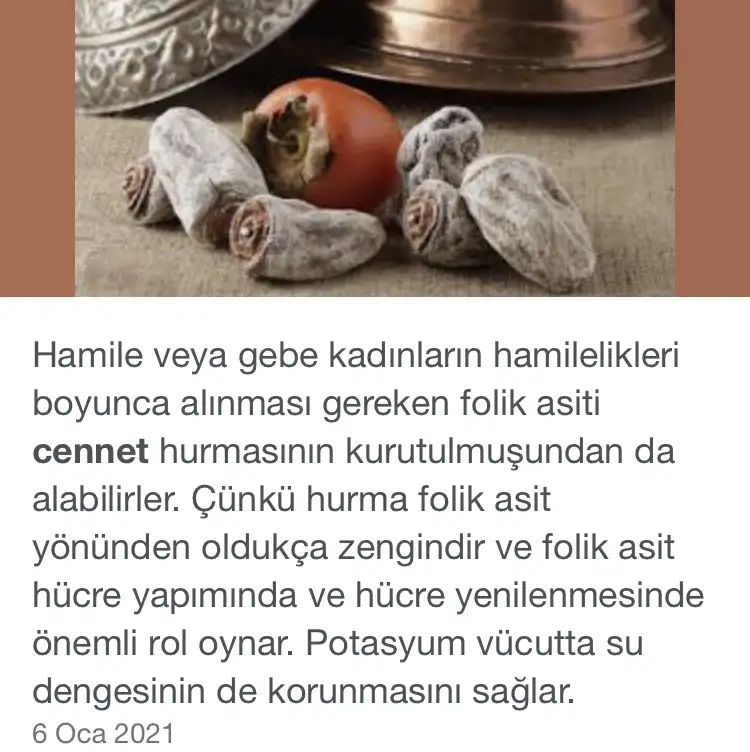Open the dried persimmon photo
Screen dimensions: 750x752
click(375, 148)
